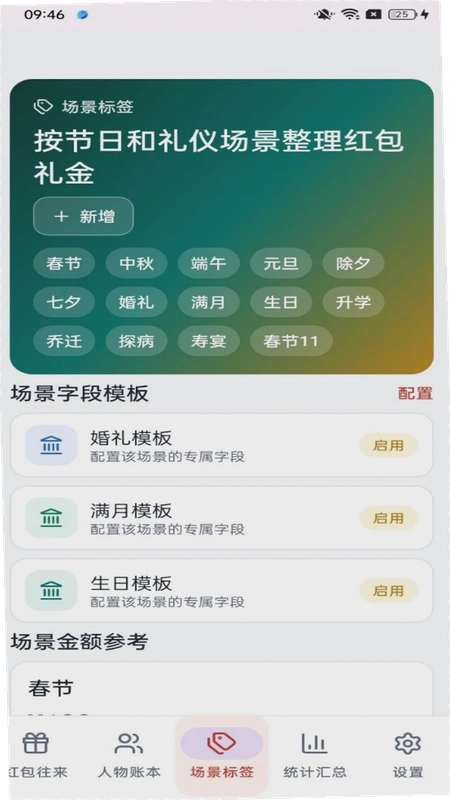Select the 春节 chip

64,263
